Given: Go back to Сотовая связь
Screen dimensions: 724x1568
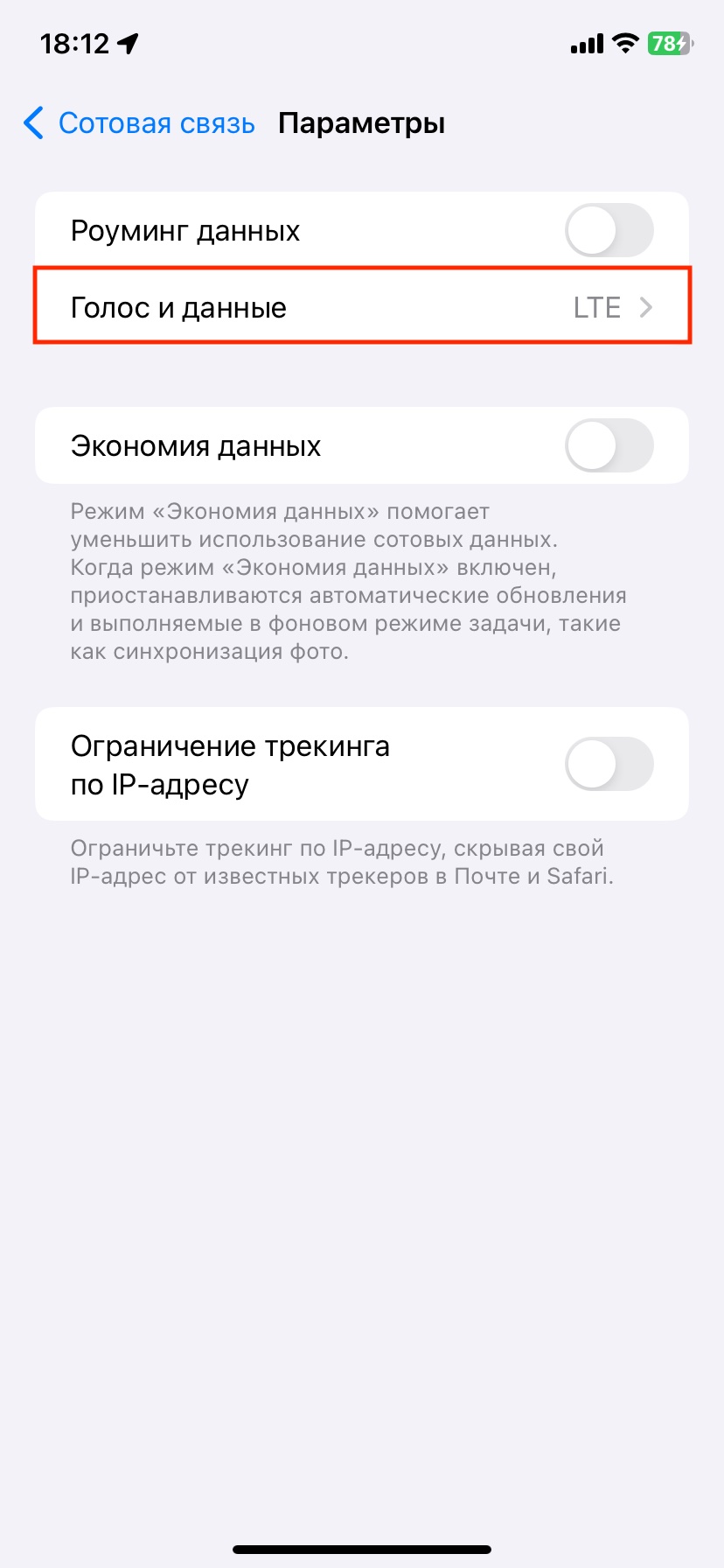Looking at the screenshot, I should click(x=140, y=123).
